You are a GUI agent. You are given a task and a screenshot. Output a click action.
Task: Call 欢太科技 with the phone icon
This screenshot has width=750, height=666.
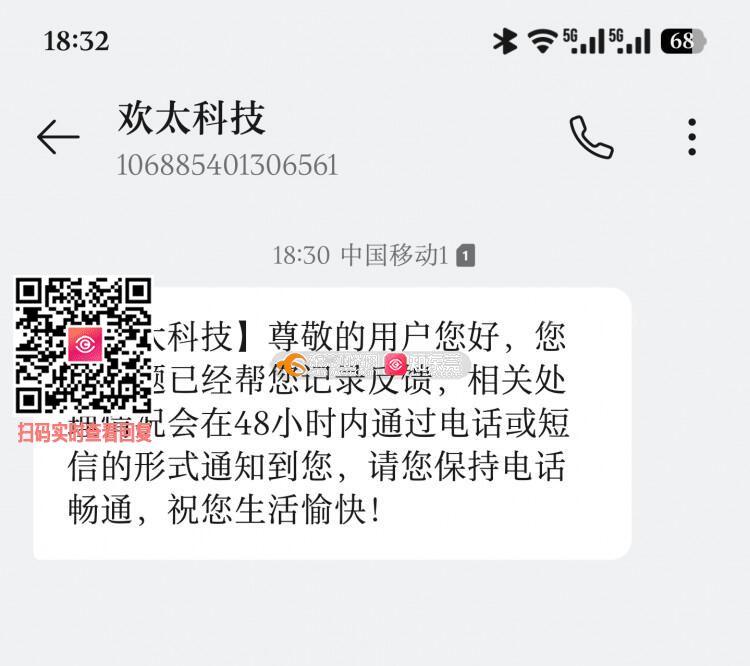click(591, 137)
